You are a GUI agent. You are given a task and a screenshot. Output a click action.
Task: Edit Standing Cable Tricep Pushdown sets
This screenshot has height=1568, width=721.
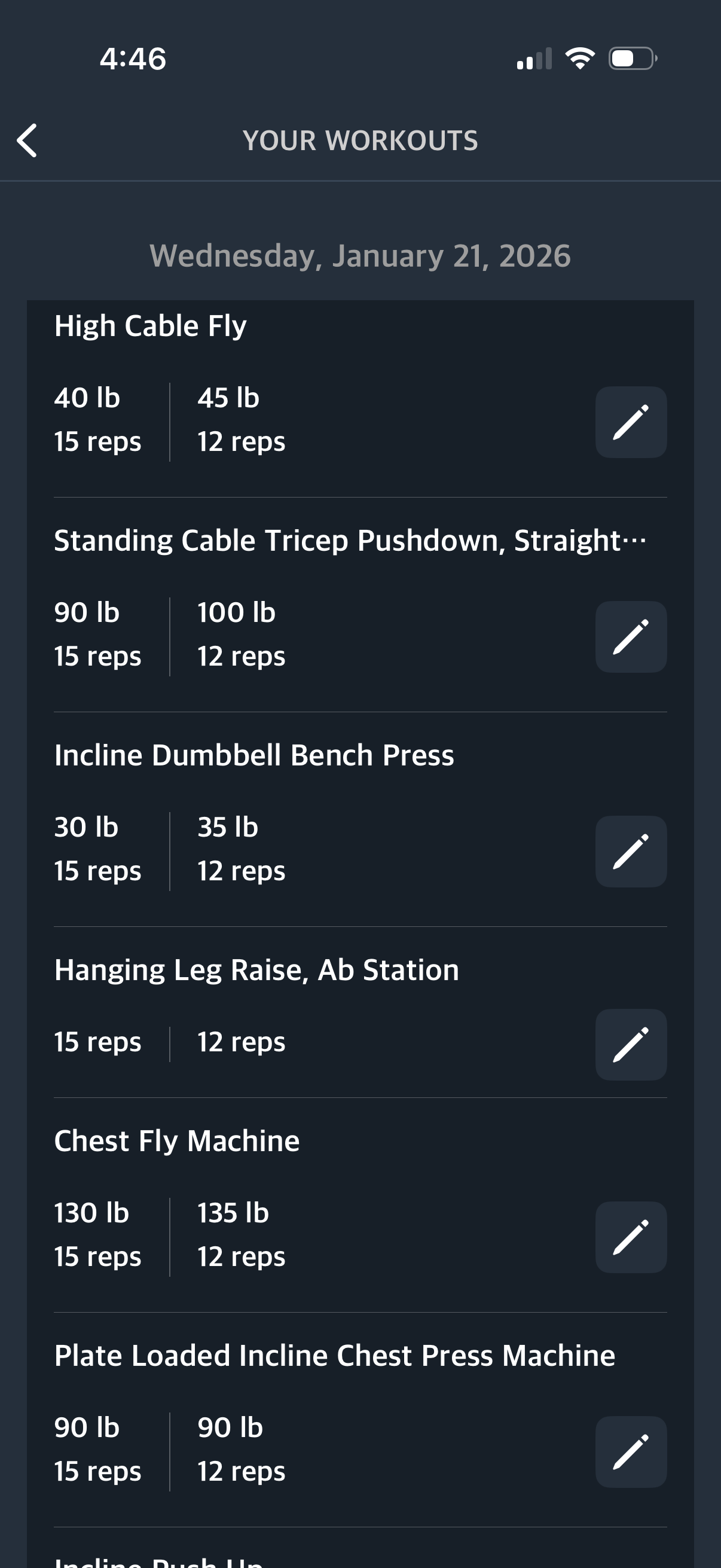tap(630, 637)
